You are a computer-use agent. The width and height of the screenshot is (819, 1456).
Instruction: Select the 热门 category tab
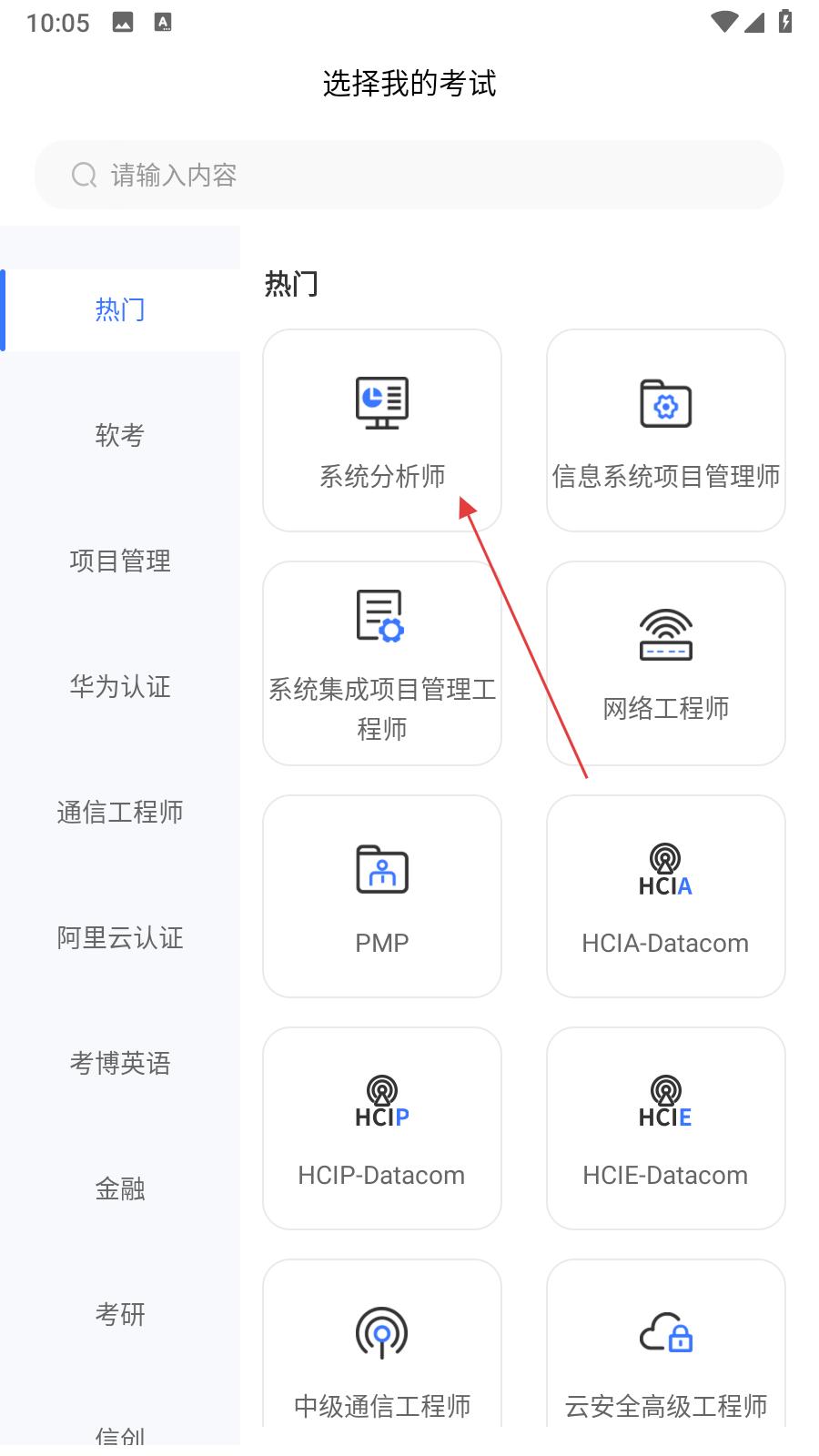tap(120, 309)
